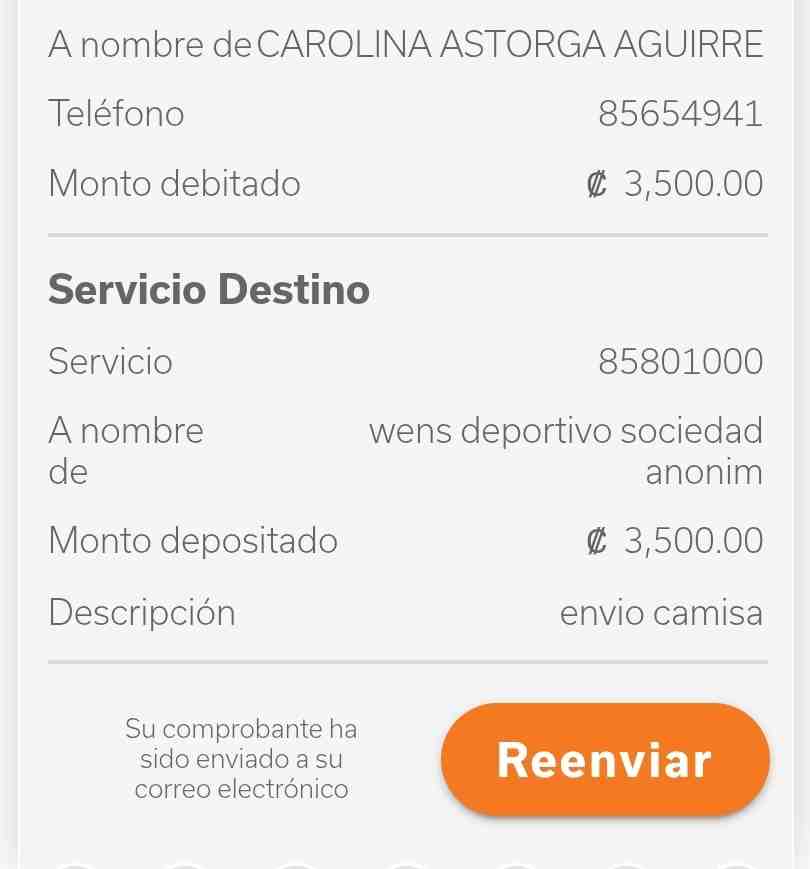Screen dimensions: 810x869
Task: Tap the Reenviar button to resend receipt
Action: pyautogui.click(x=604, y=759)
